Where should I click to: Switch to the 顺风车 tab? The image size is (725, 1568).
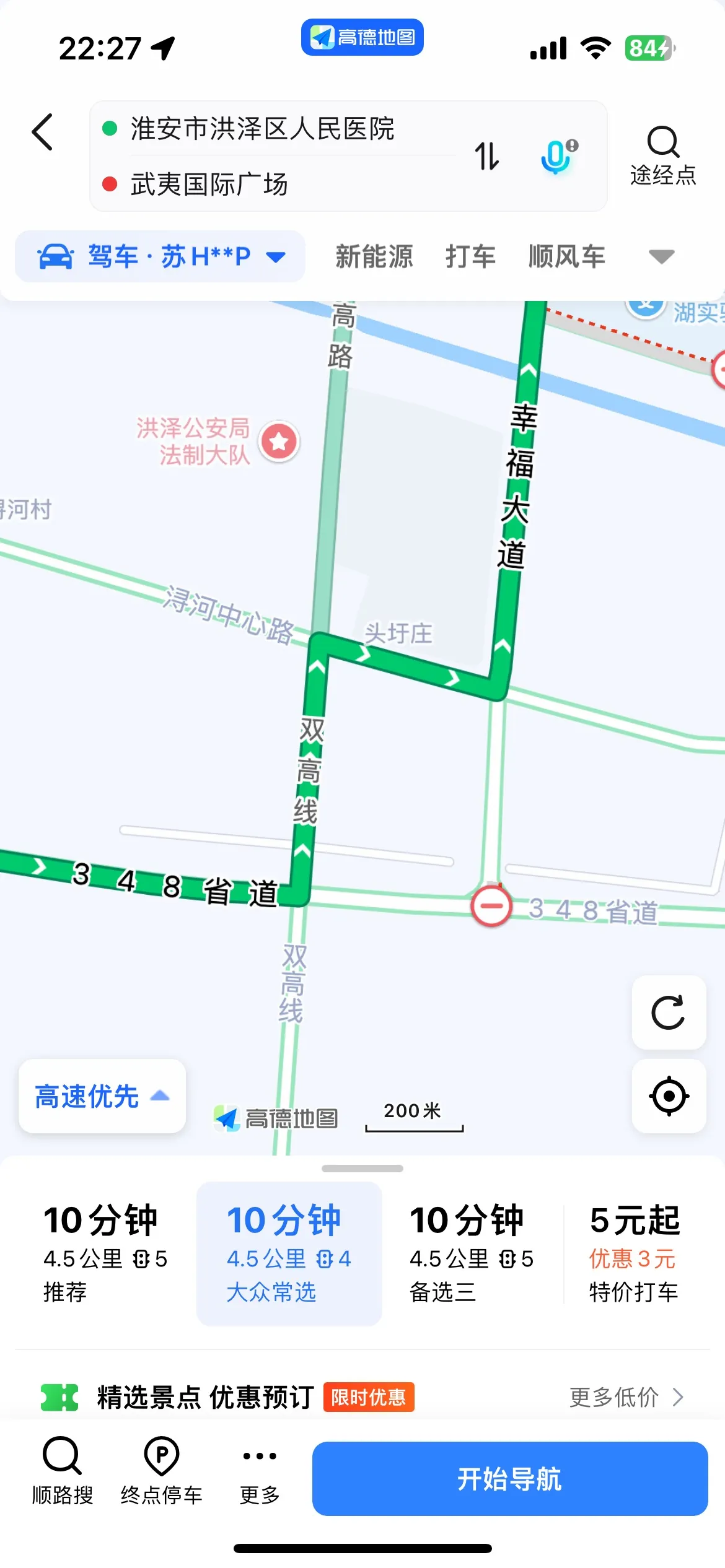point(566,256)
